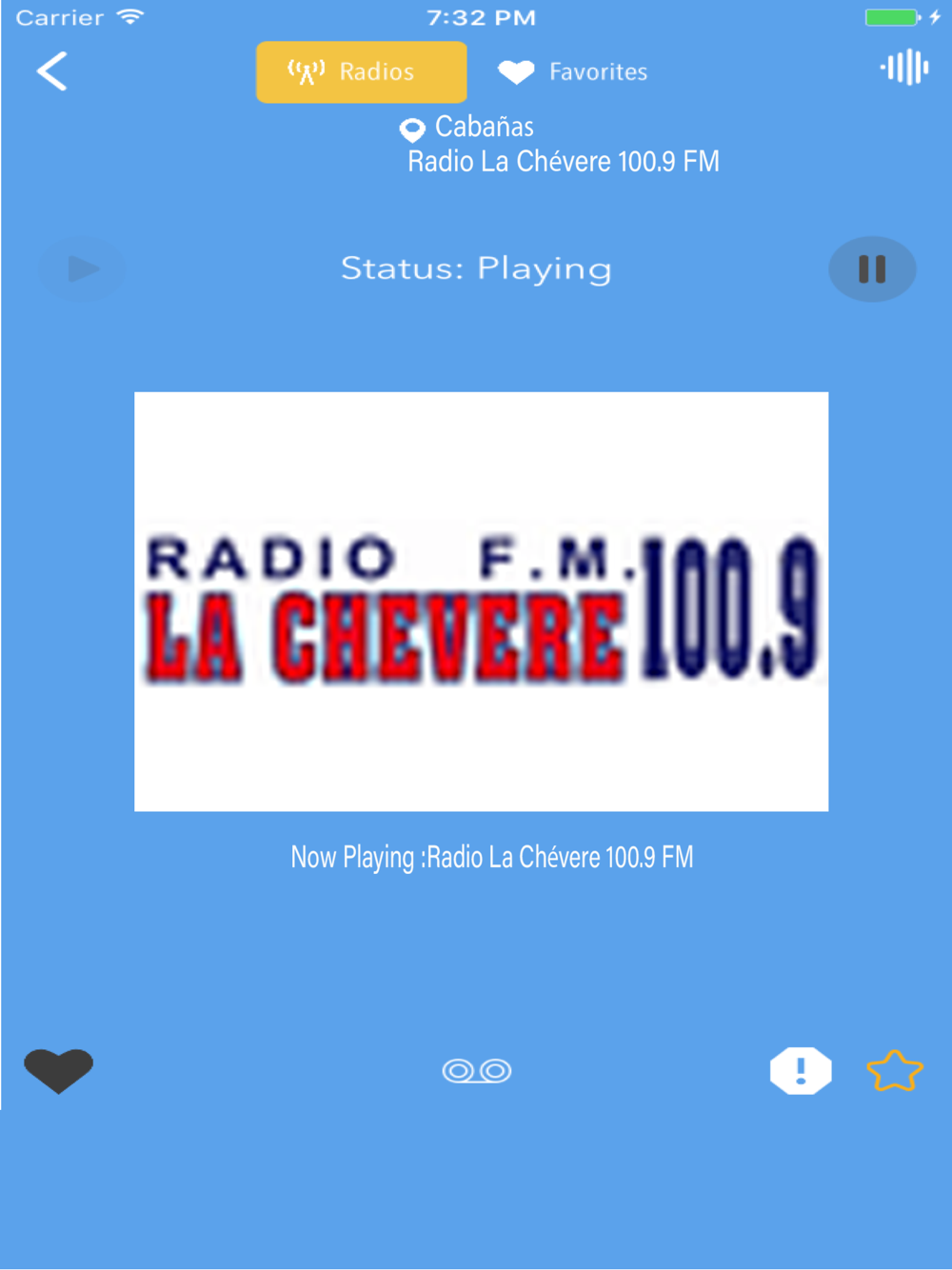Open the Favorites tab
Viewport: 952px width, 1270px height.
point(573,72)
